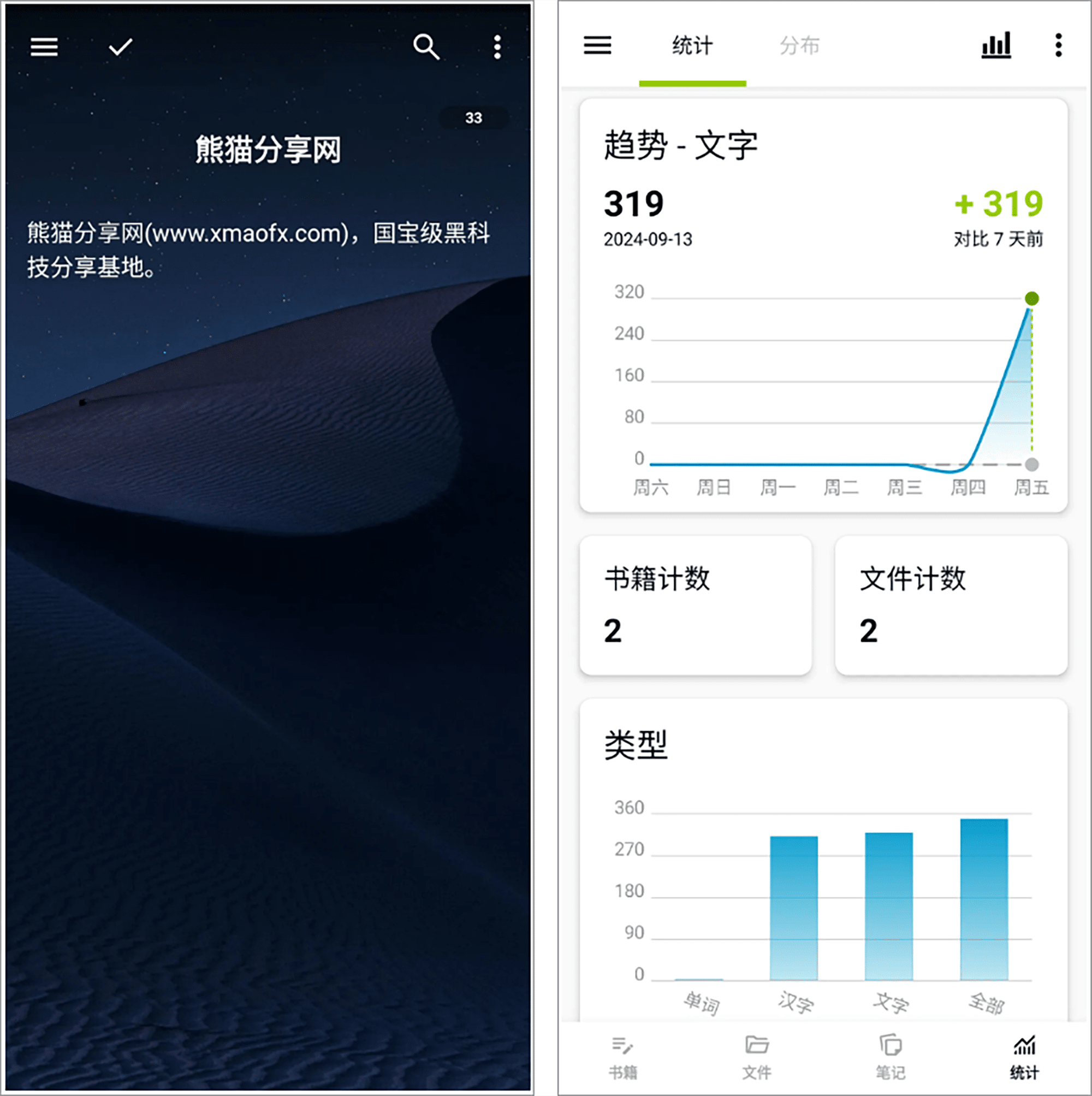Open the drawer menu on the note editor

(44, 47)
